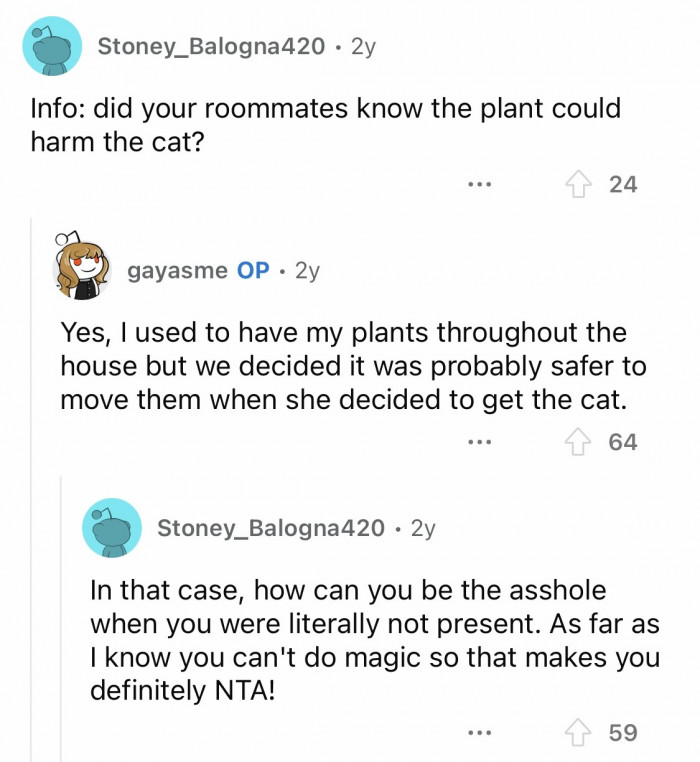Open gayasme's user profile
Screen dimensions: 700x762
(178, 270)
